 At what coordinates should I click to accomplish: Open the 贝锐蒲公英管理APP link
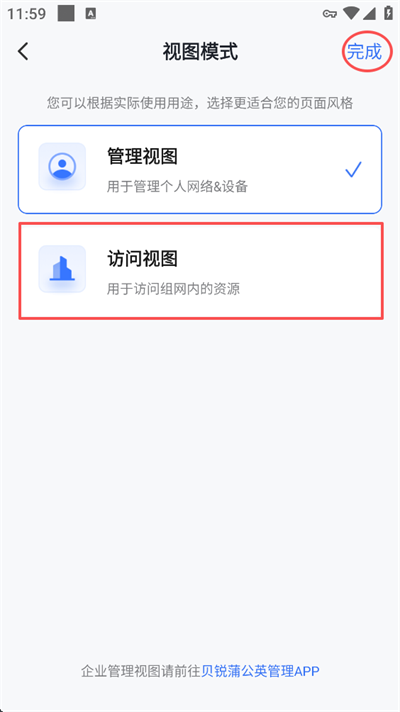(260, 671)
